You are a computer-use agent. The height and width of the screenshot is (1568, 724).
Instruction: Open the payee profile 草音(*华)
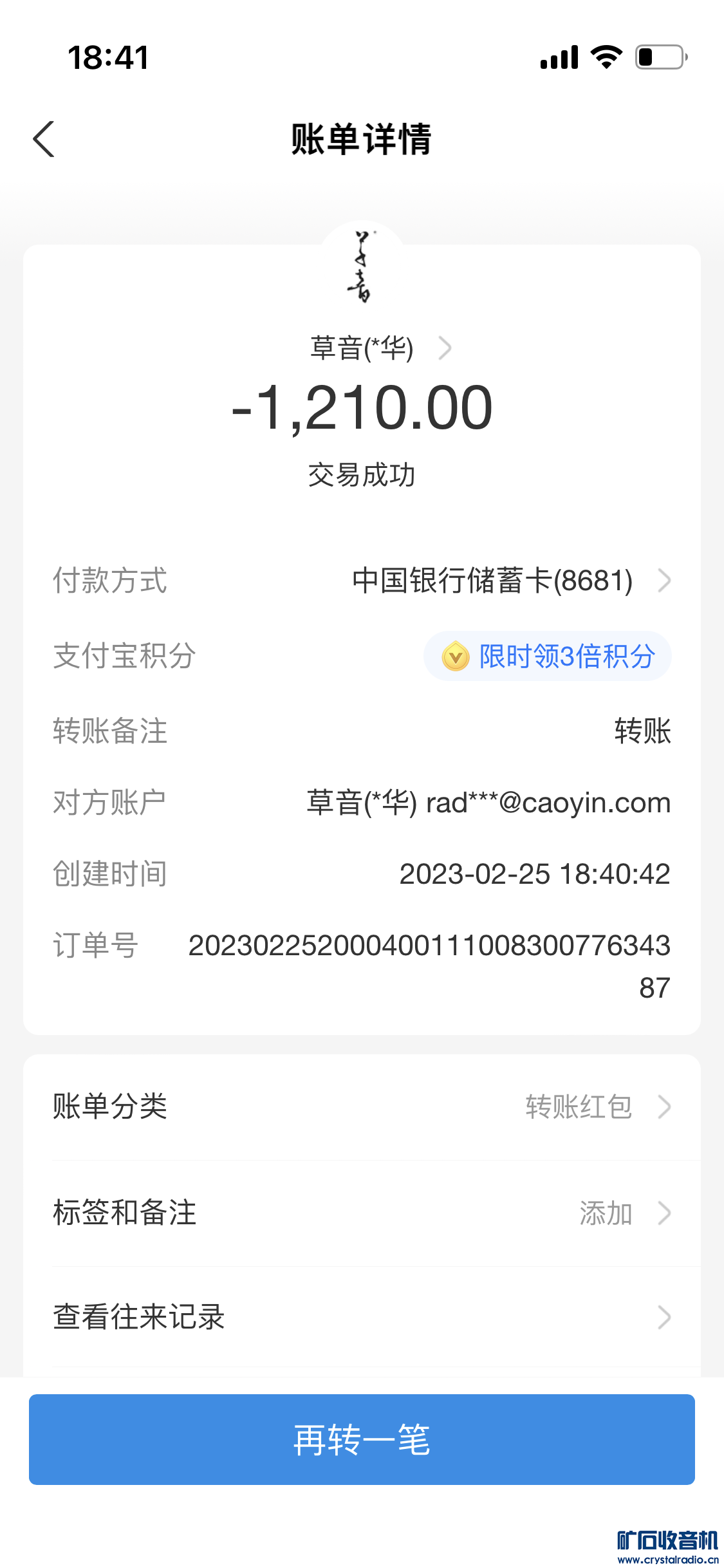point(380,348)
